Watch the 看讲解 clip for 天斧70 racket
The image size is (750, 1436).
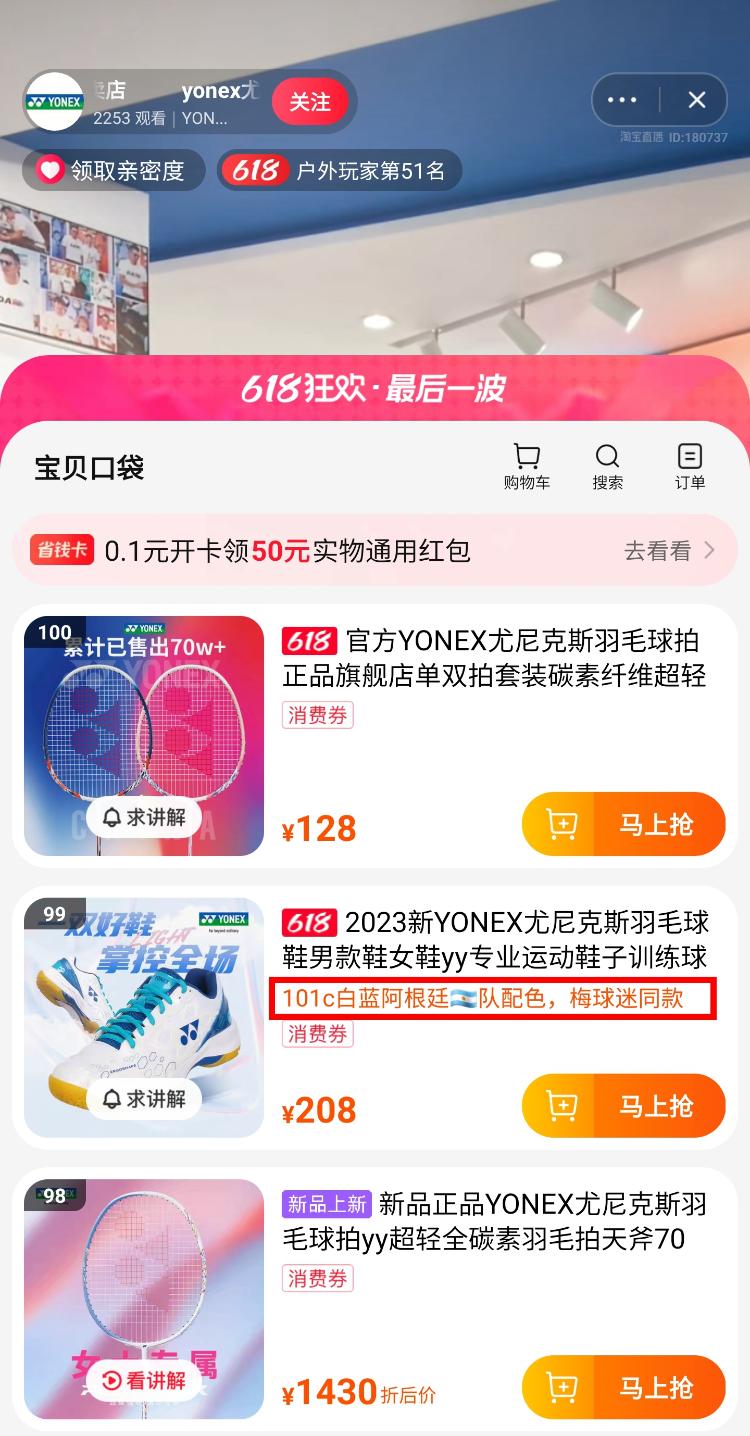pyautogui.click(x=144, y=1381)
